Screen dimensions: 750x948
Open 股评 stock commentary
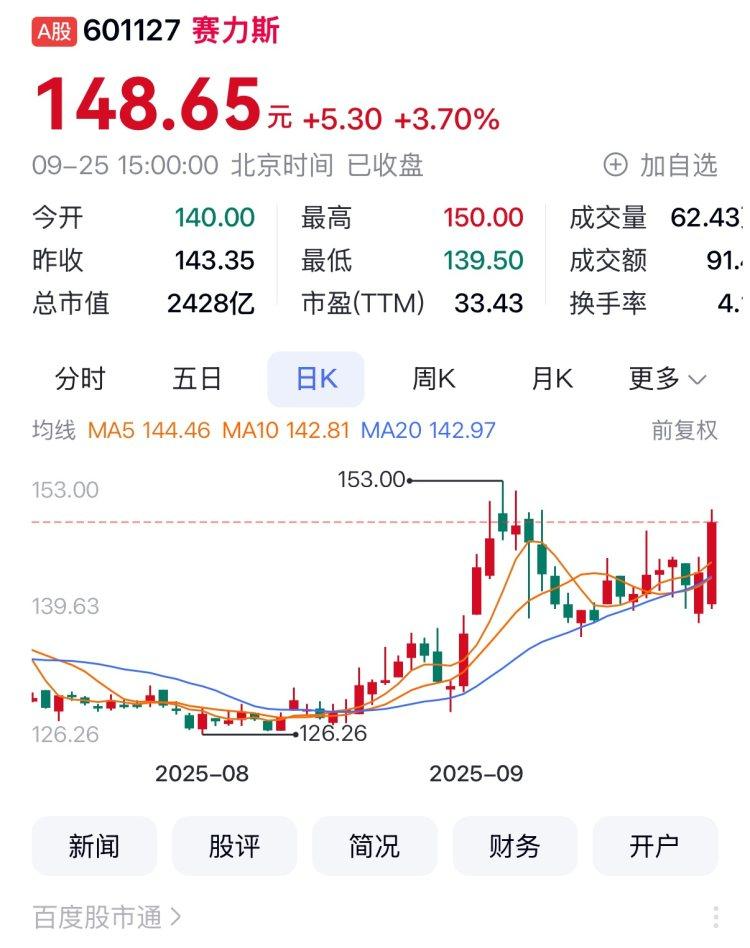pos(234,846)
